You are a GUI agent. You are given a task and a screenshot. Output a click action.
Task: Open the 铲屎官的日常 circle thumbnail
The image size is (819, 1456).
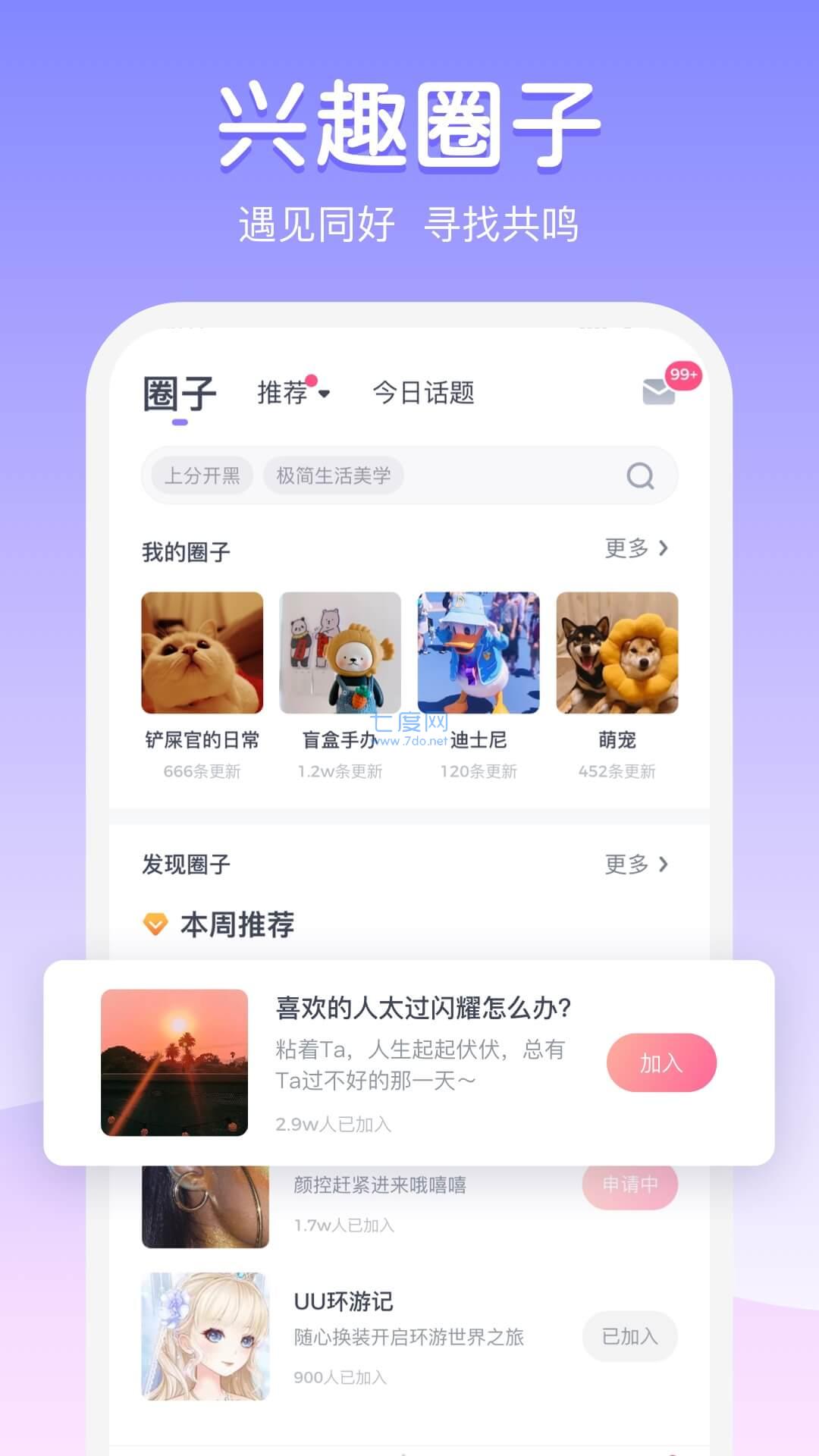[x=202, y=652]
